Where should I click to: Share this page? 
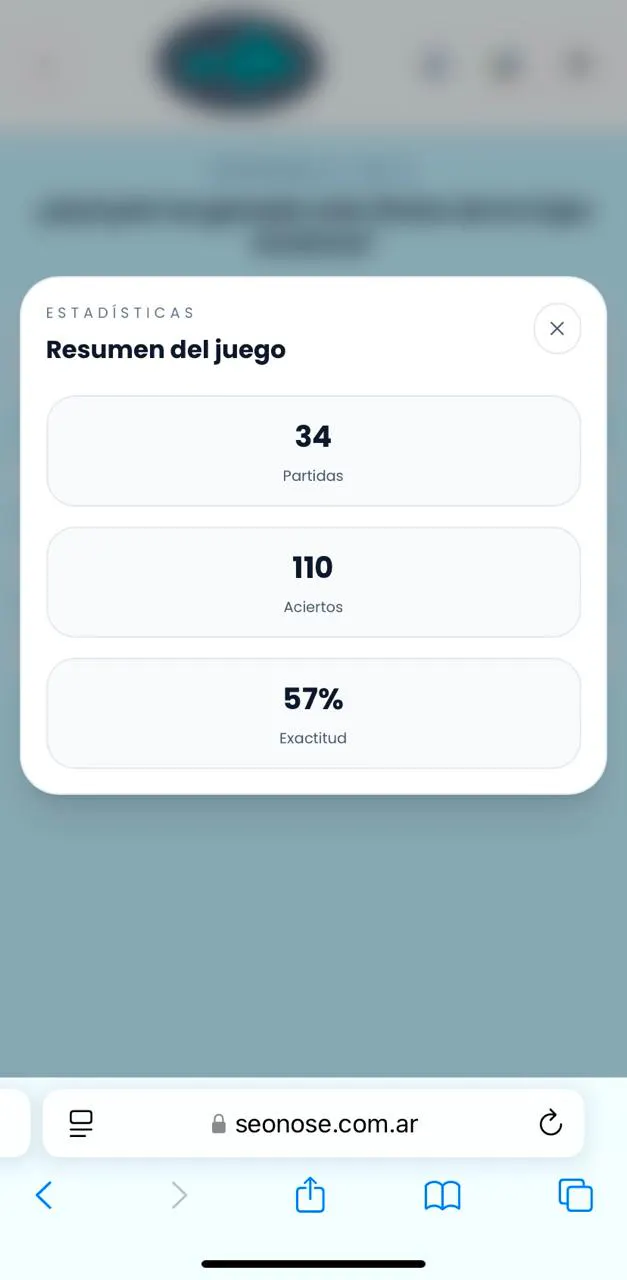point(310,1194)
